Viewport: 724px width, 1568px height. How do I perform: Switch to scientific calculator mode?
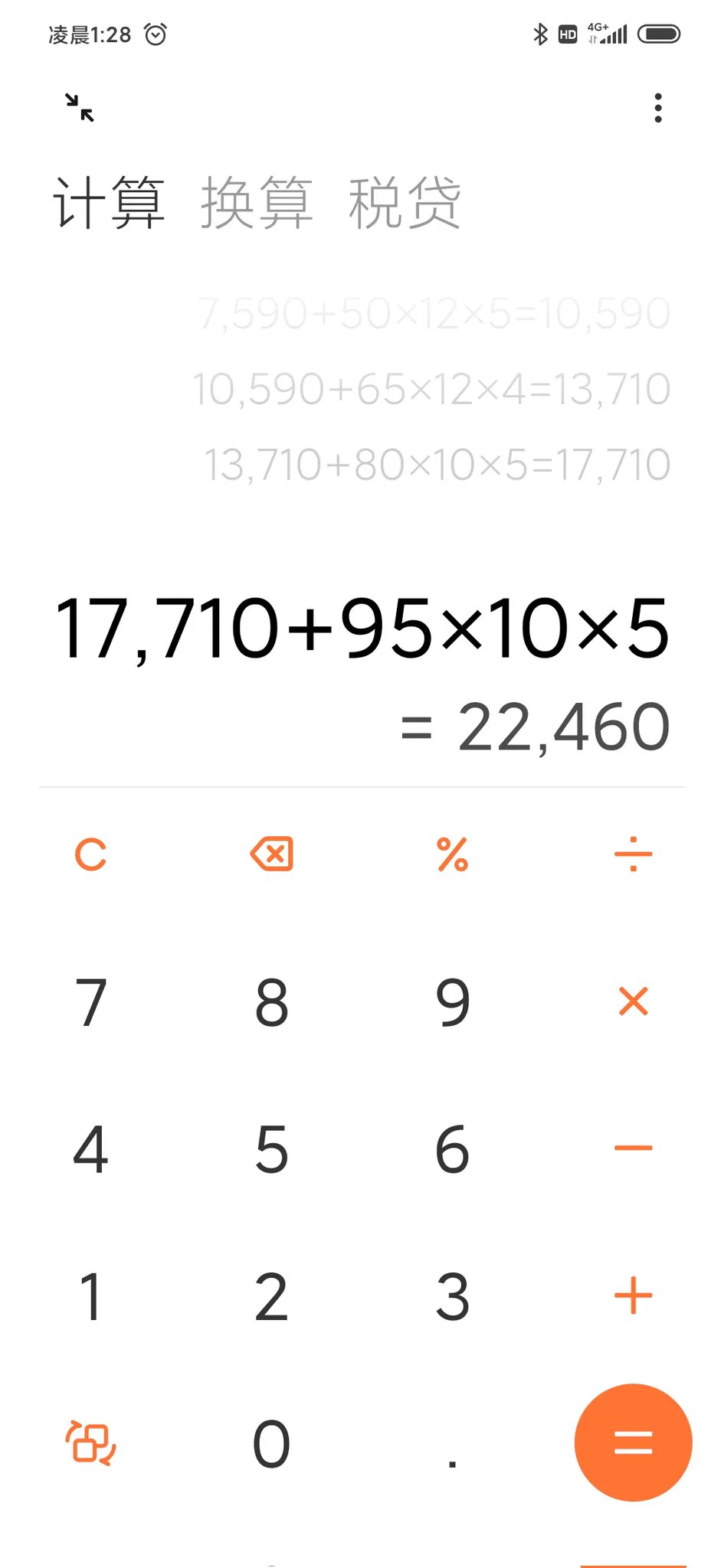point(90,1443)
